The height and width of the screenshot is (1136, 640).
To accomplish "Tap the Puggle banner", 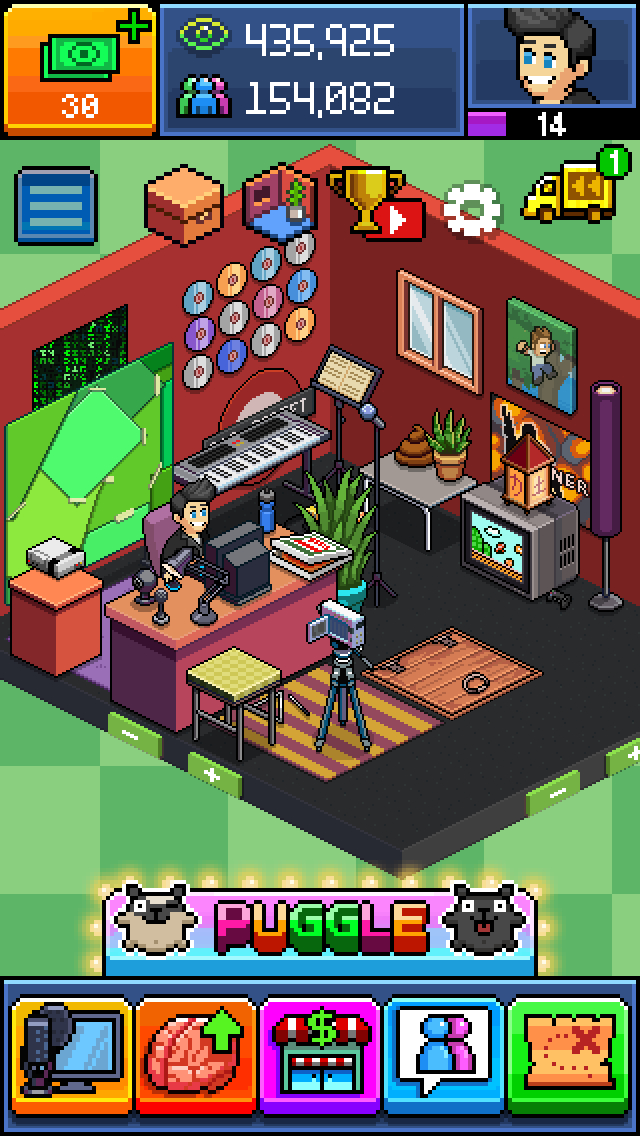I will point(320,927).
